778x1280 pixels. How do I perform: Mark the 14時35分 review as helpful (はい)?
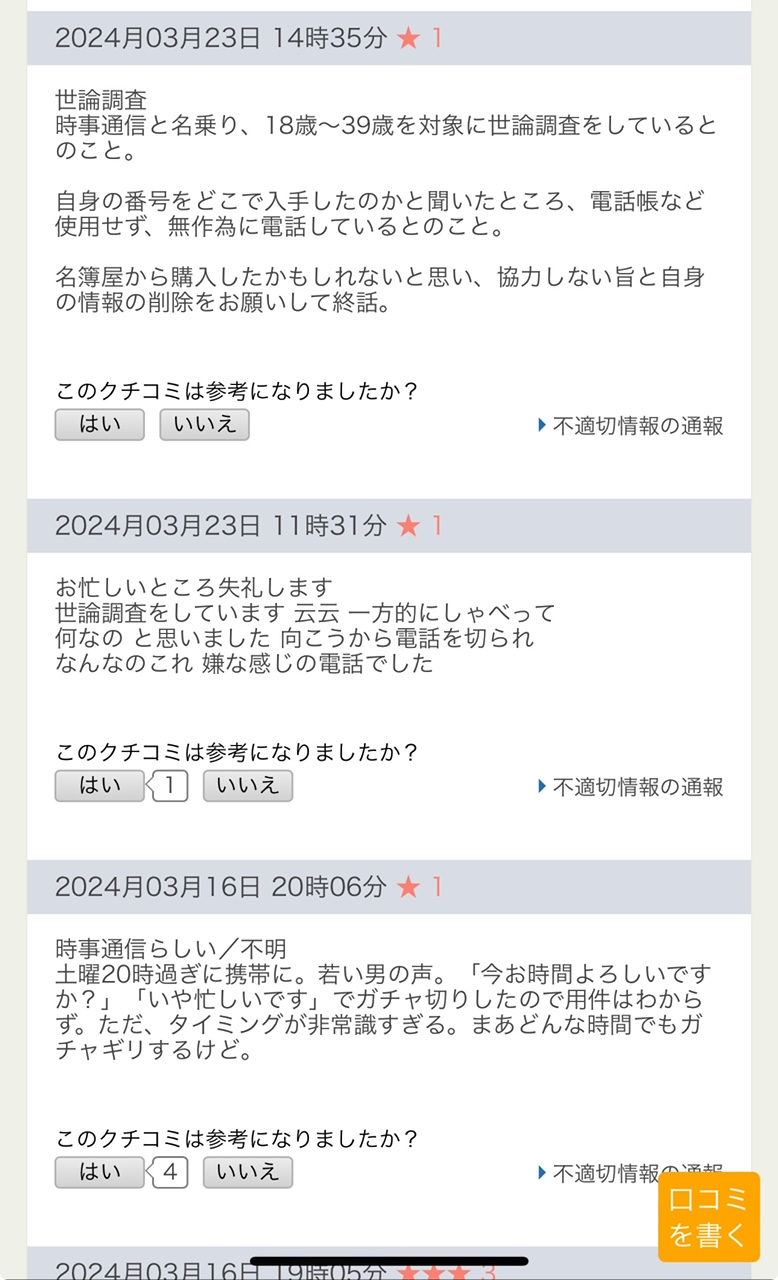(x=99, y=425)
